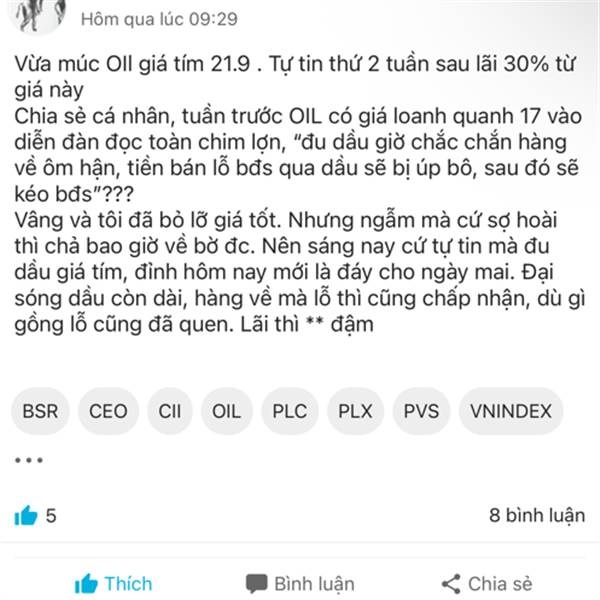
Task: Select the BSR stock chip
Action: point(40,411)
